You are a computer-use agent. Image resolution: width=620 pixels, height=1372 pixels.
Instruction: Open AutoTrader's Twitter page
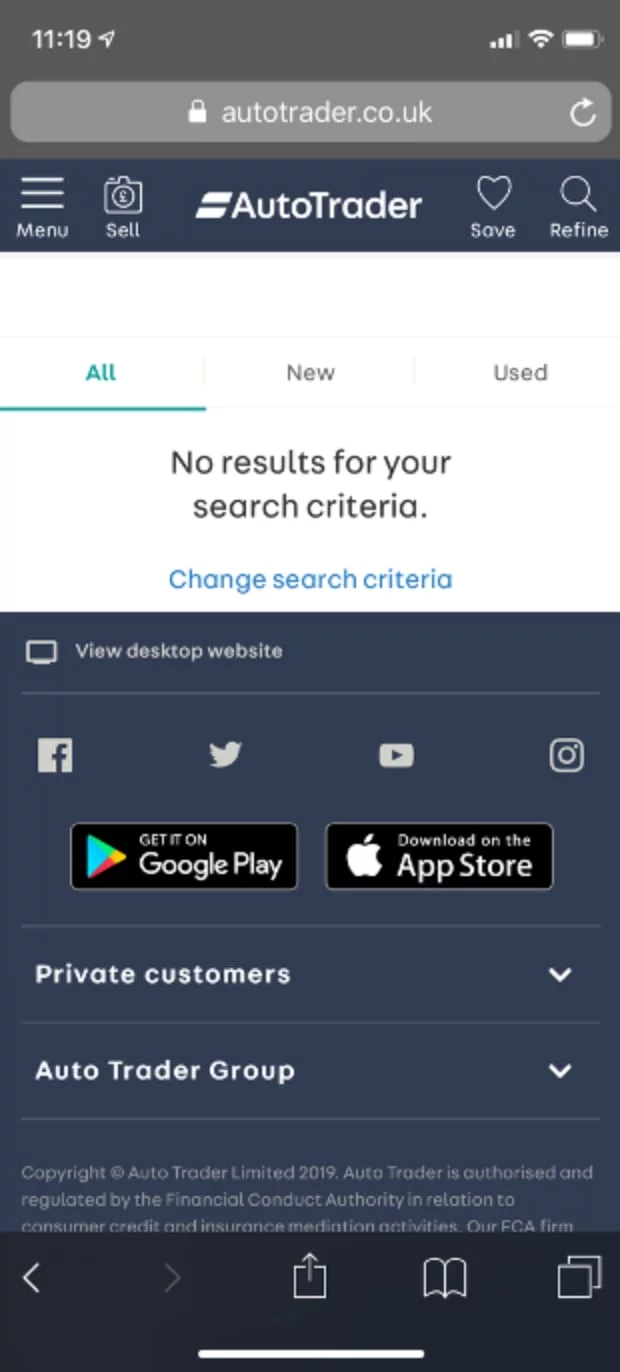[225, 754]
